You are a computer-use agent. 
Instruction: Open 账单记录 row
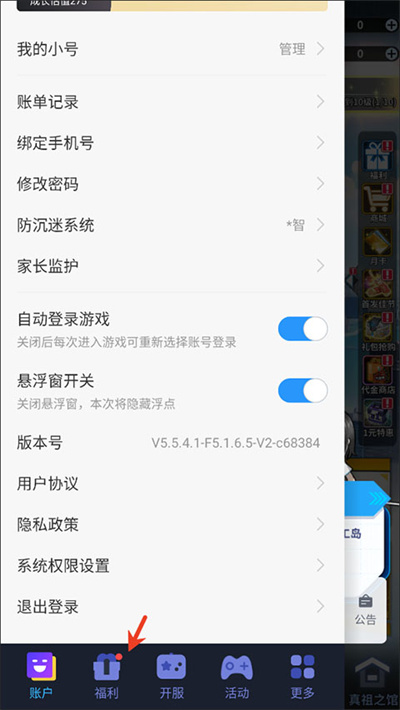coord(172,102)
